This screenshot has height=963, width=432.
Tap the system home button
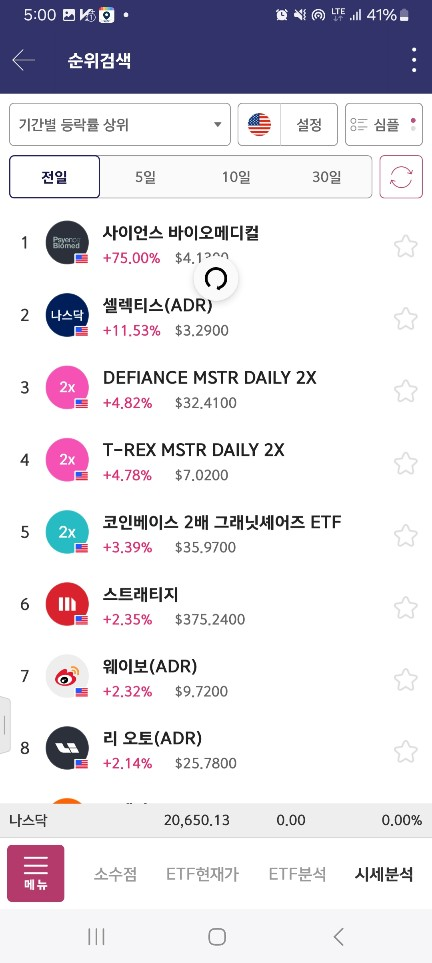(x=216, y=937)
